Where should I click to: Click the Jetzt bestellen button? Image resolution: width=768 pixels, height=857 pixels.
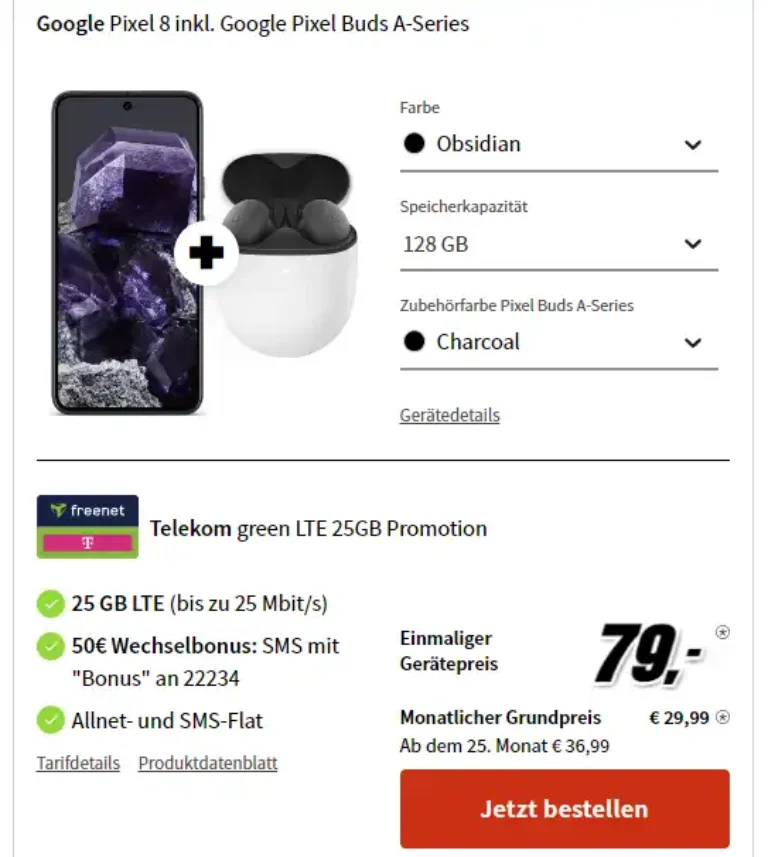565,808
